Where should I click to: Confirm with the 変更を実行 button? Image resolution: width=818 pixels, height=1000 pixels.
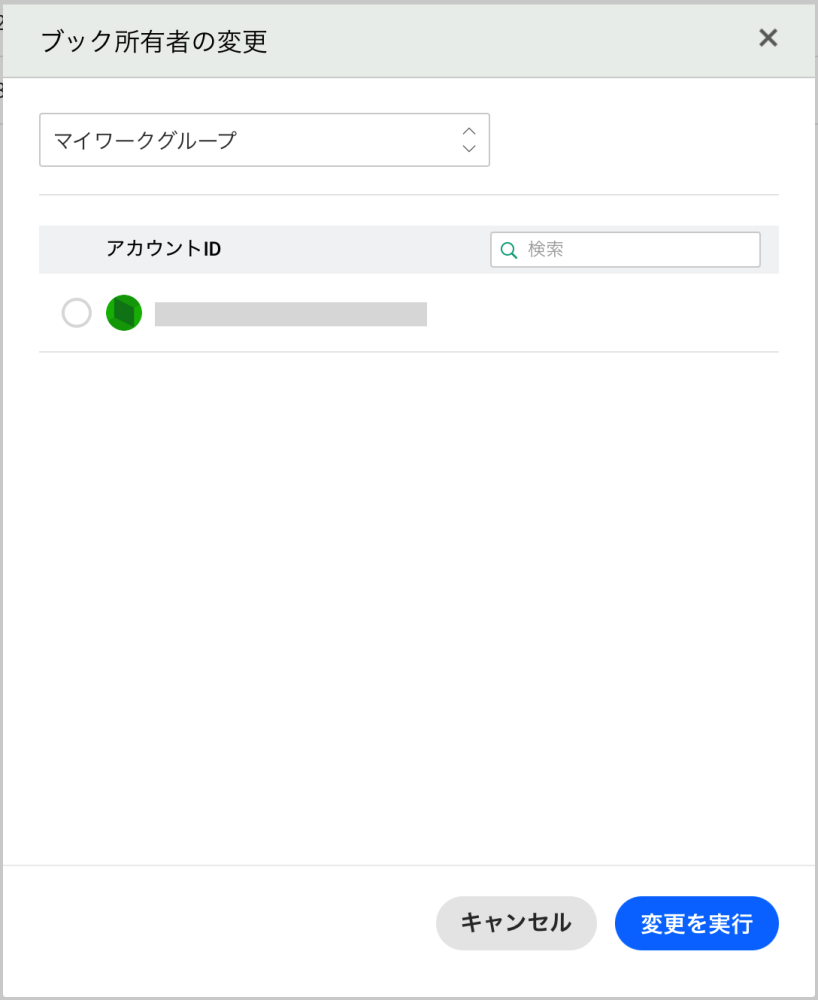tap(696, 923)
